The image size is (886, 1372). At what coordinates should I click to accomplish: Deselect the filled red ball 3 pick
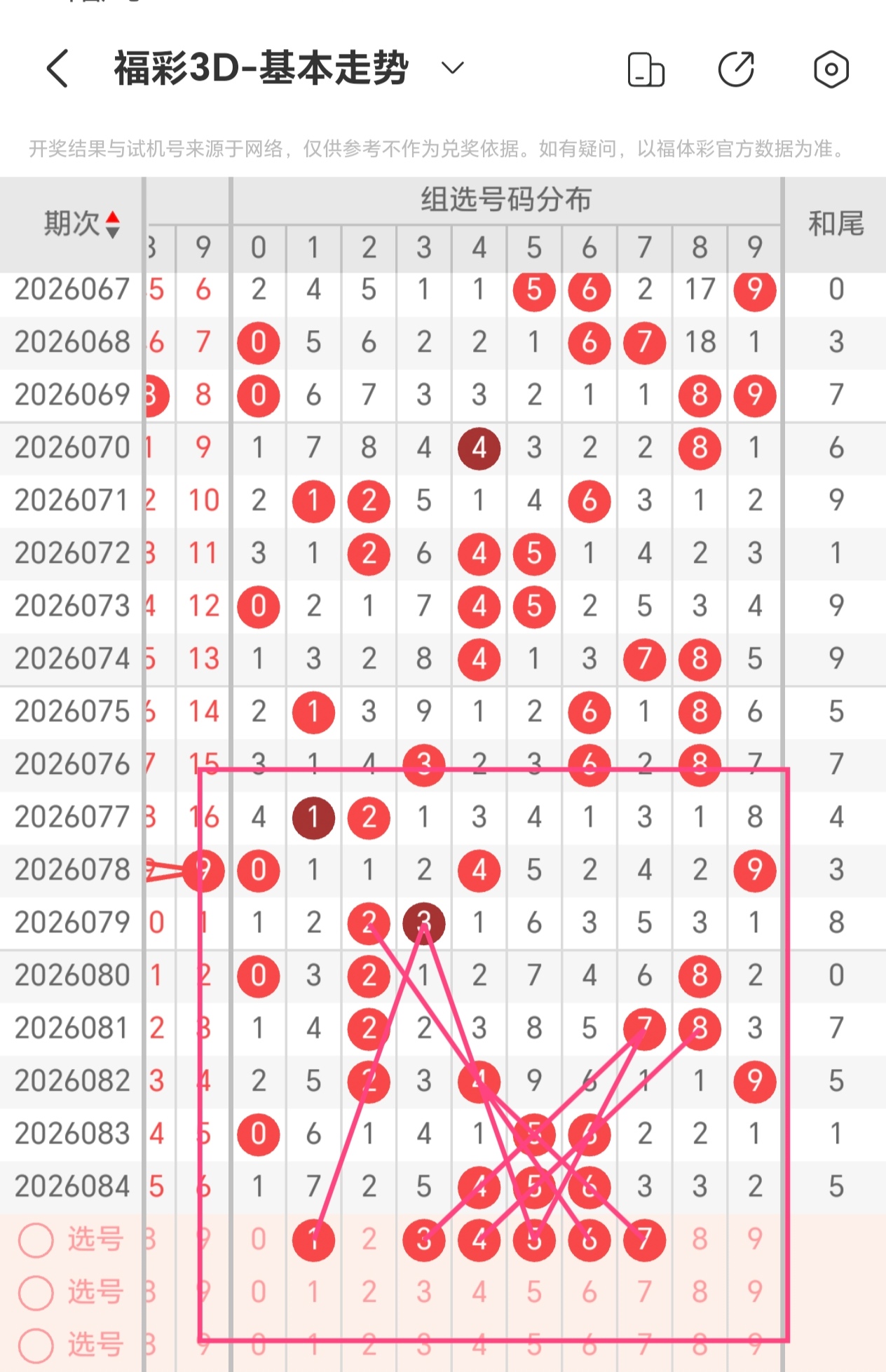point(423,1239)
